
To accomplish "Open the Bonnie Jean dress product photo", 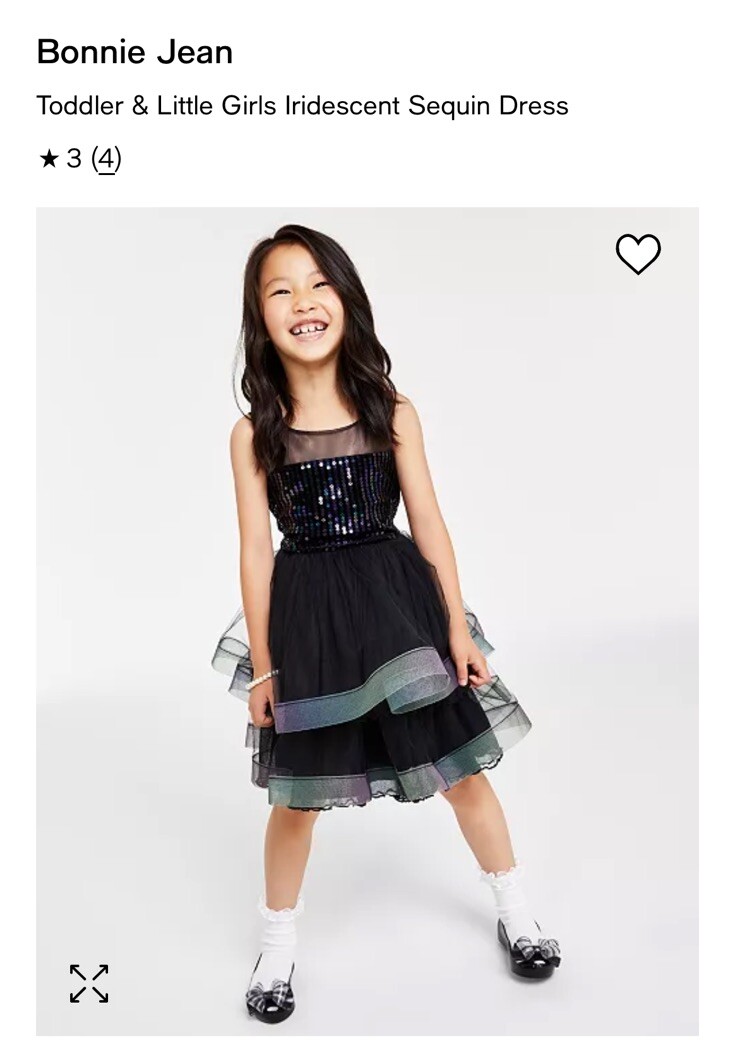I will [x=367, y=620].
